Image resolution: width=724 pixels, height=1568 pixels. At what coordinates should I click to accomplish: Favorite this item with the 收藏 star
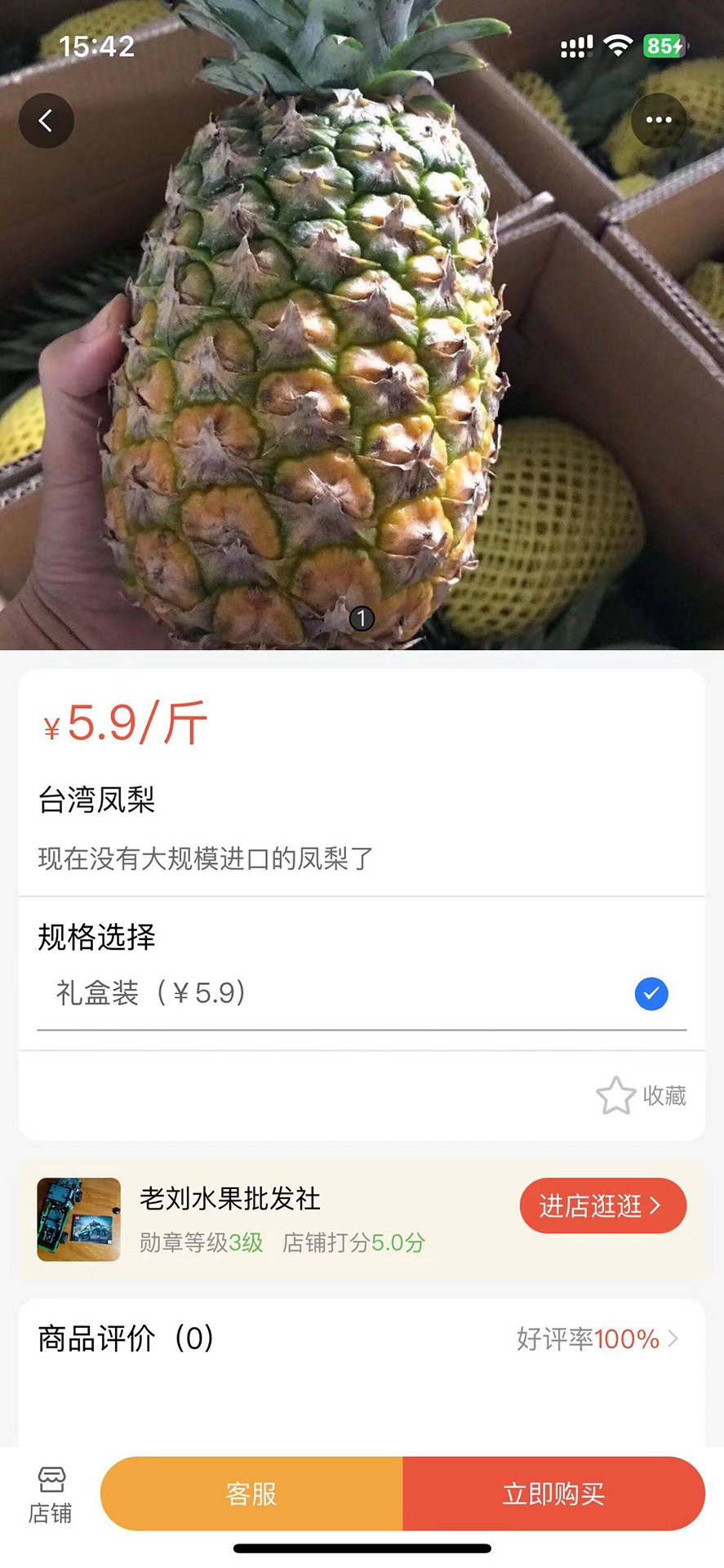click(x=641, y=1095)
